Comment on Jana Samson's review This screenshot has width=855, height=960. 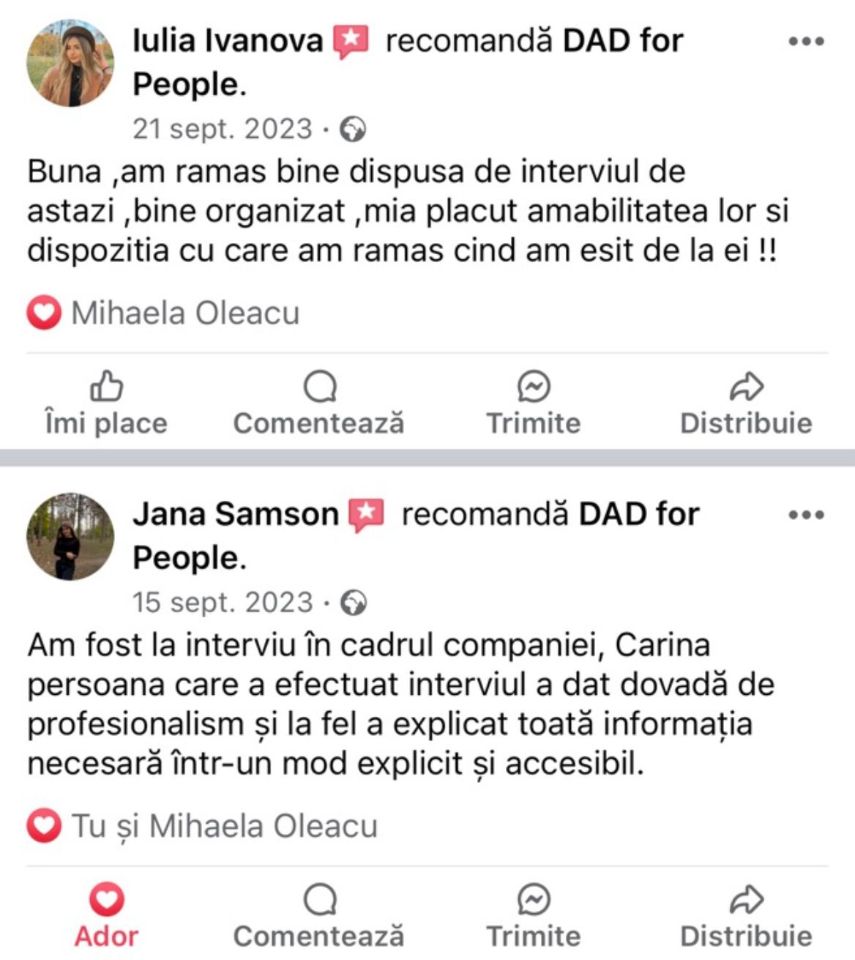point(319,918)
